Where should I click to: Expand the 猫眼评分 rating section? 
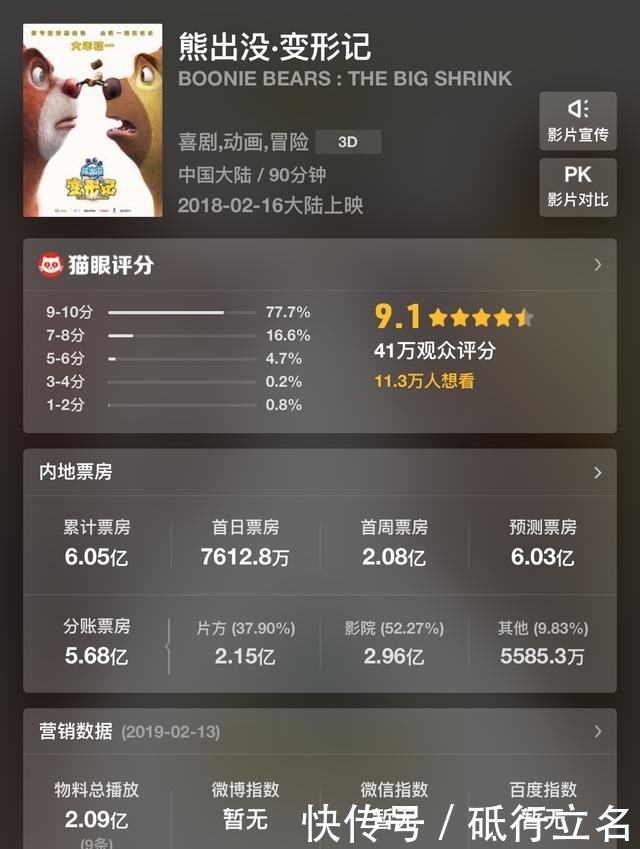(597, 265)
